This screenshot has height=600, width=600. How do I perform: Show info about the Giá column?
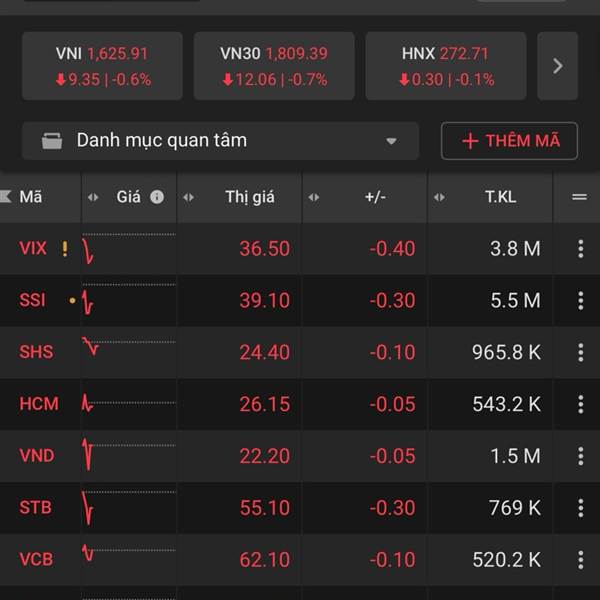157,197
